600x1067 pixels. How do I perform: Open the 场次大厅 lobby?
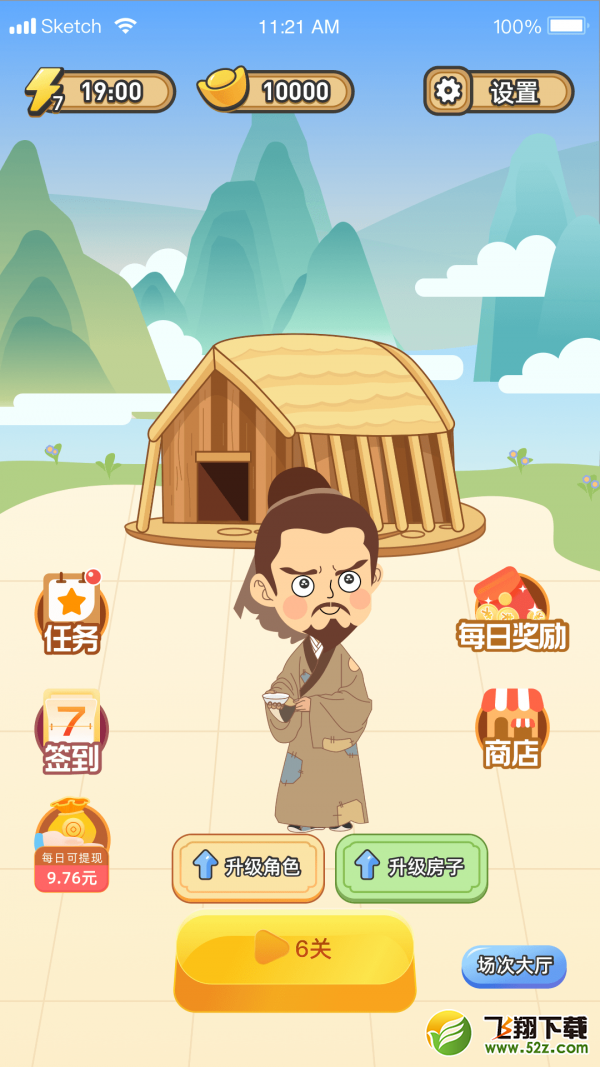click(x=514, y=966)
